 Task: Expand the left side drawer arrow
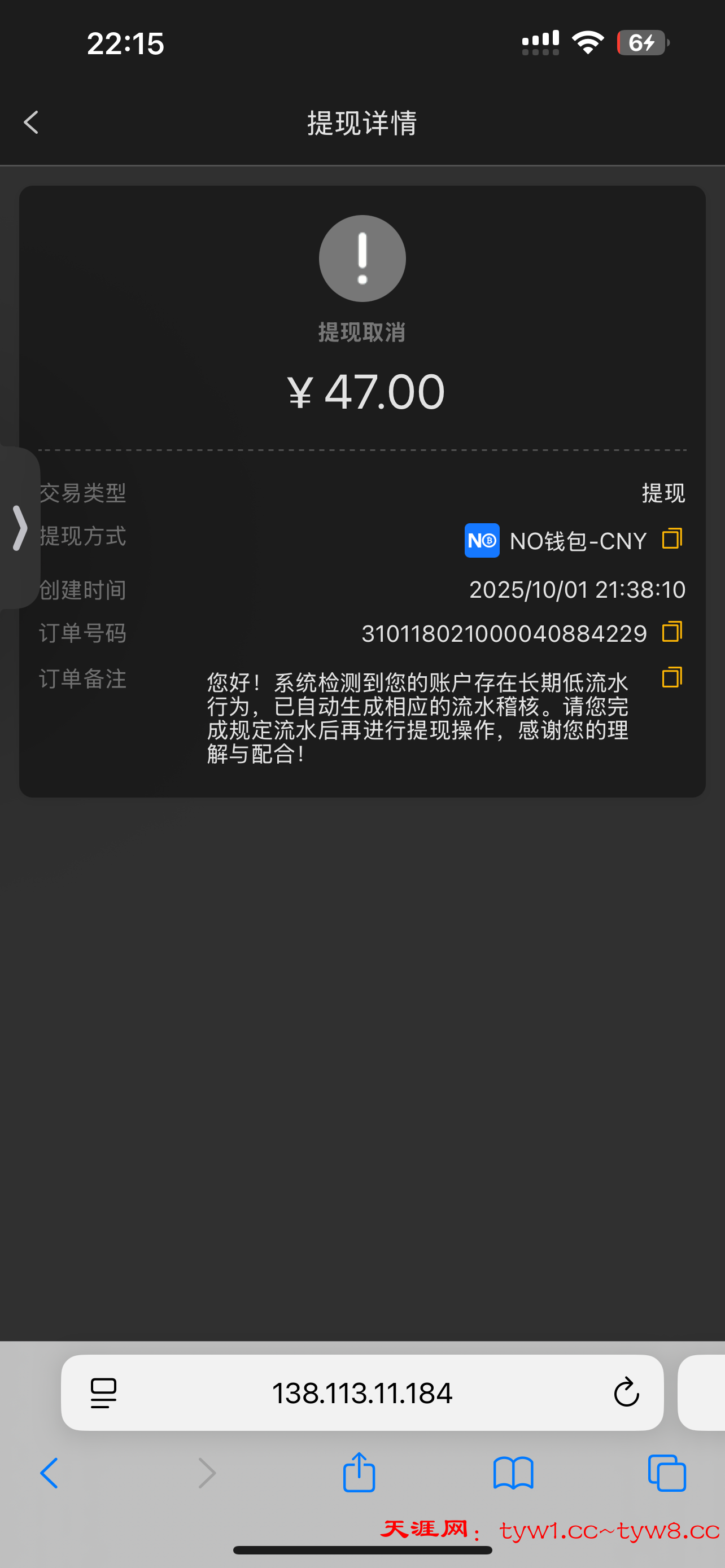tap(20, 528)
